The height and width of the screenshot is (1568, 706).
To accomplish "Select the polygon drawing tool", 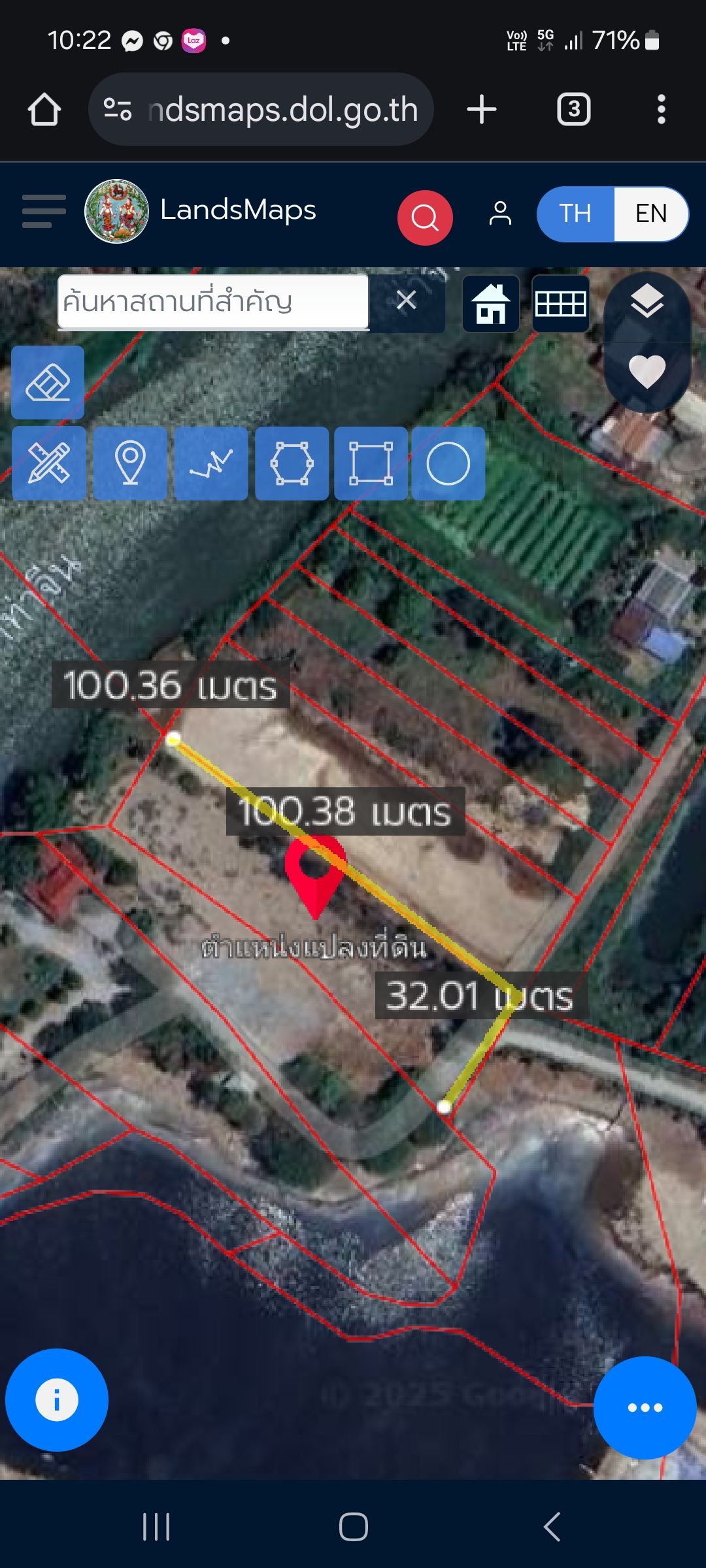I will point(292,463).
